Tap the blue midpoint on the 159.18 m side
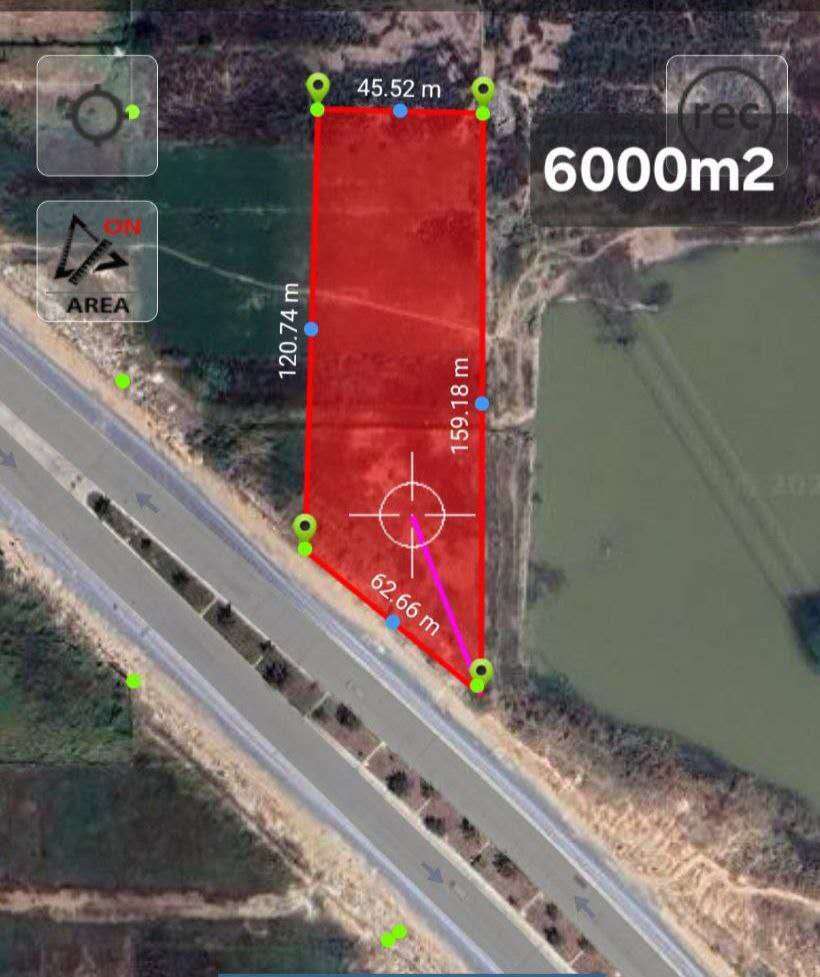 pos(482,403)
